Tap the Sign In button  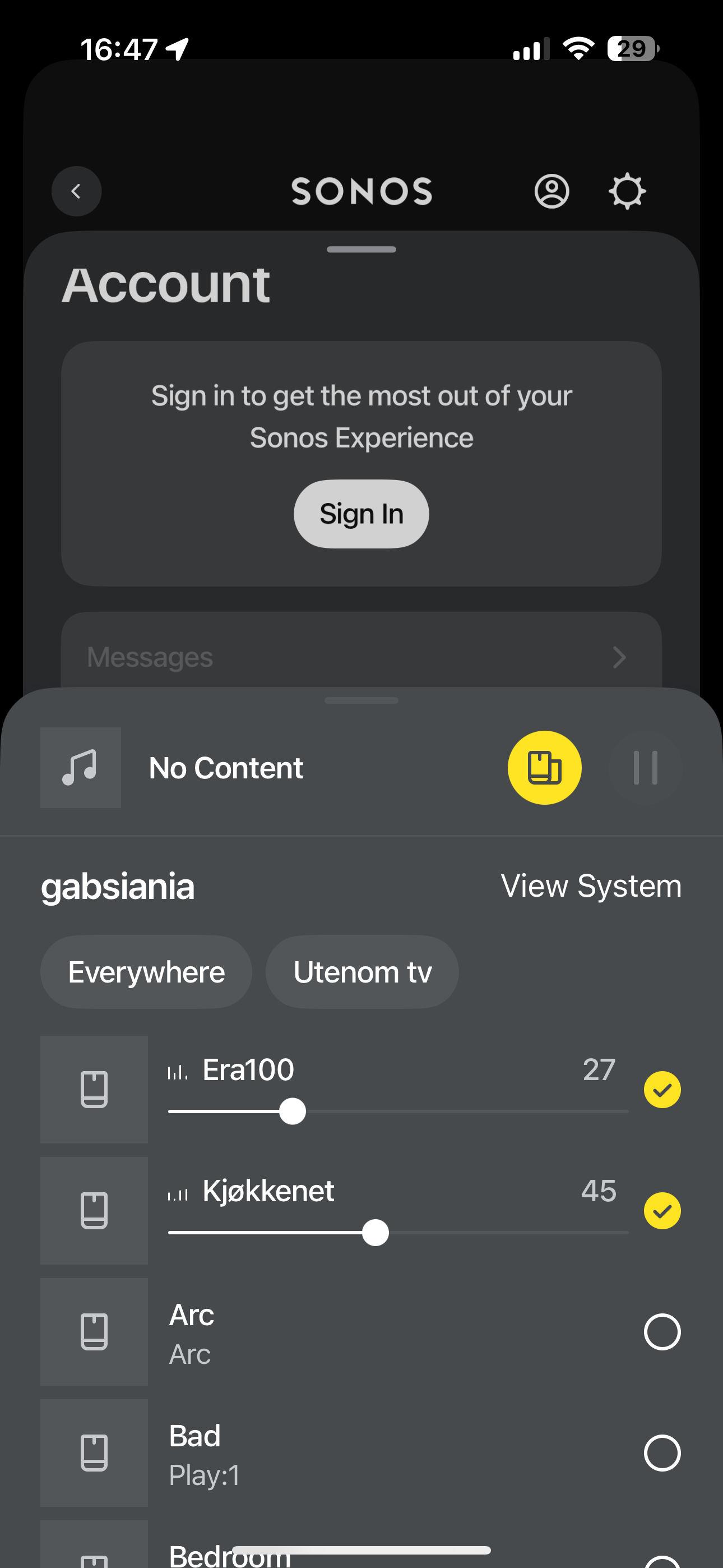[361, 514]
